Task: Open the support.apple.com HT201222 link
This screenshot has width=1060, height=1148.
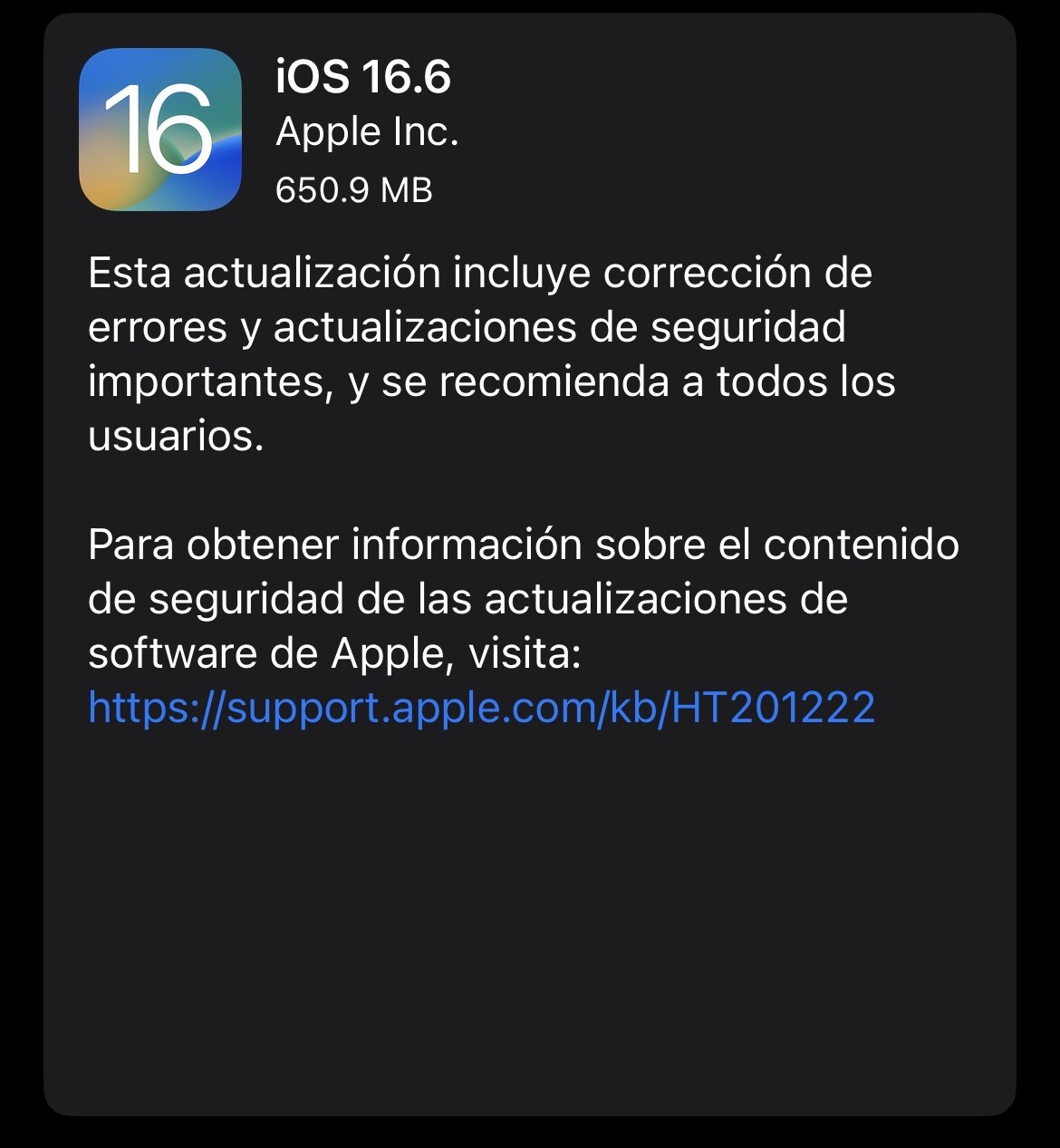Action: [x=481, y=708]
